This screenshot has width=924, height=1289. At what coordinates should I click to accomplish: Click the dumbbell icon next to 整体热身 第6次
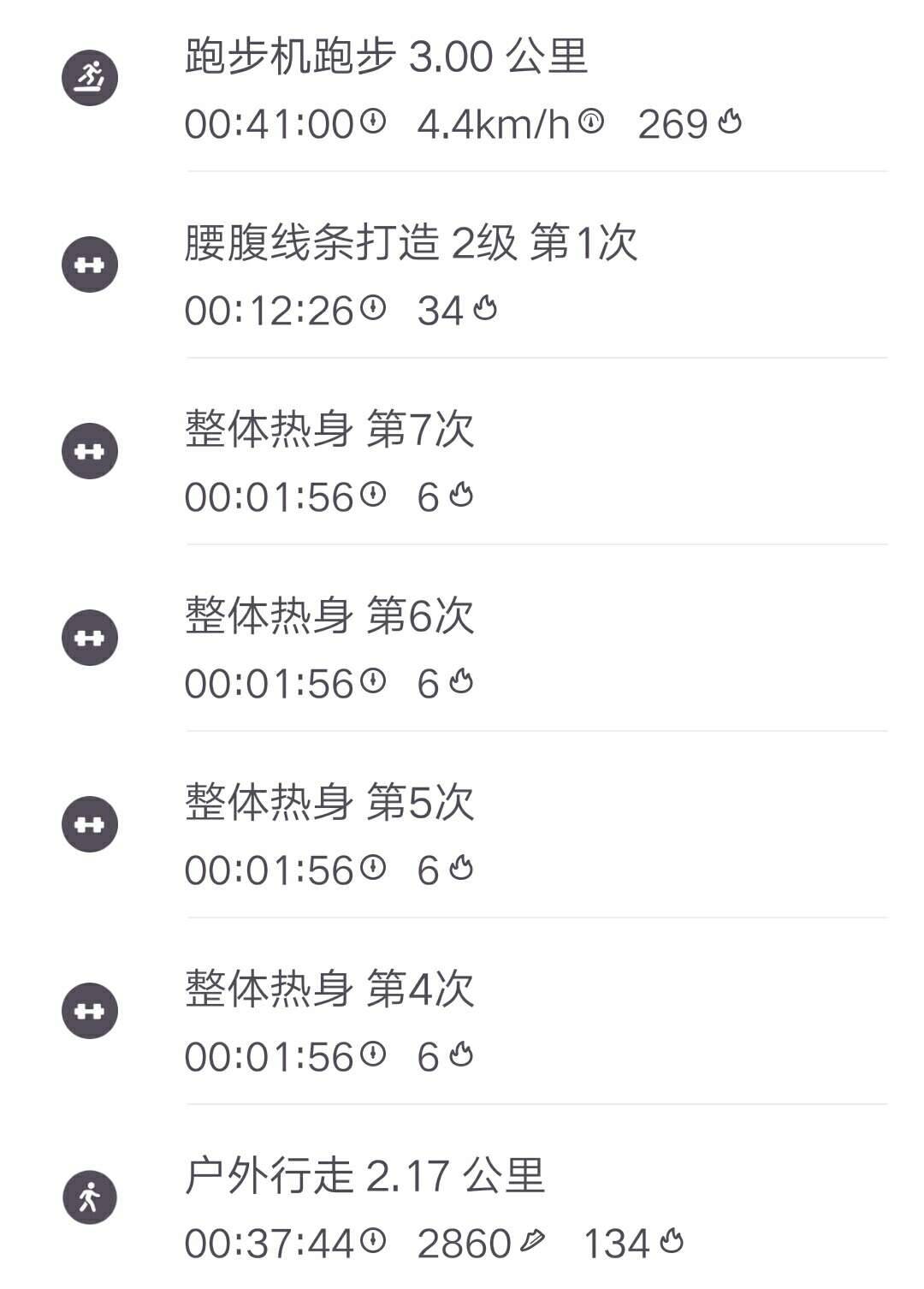coord(89,637)
